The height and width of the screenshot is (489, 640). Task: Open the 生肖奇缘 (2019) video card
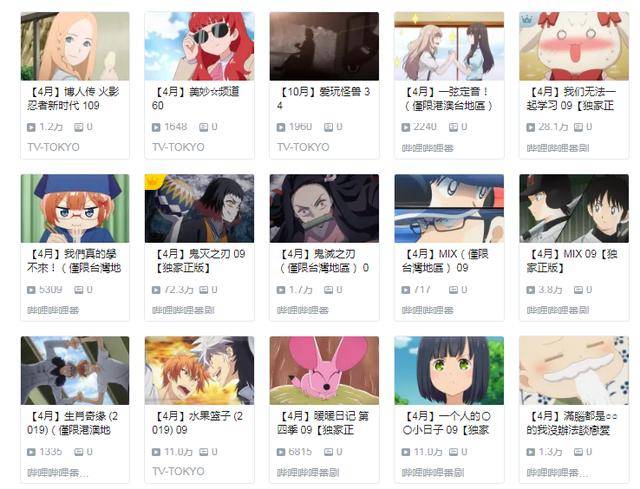tap(75, 410)
